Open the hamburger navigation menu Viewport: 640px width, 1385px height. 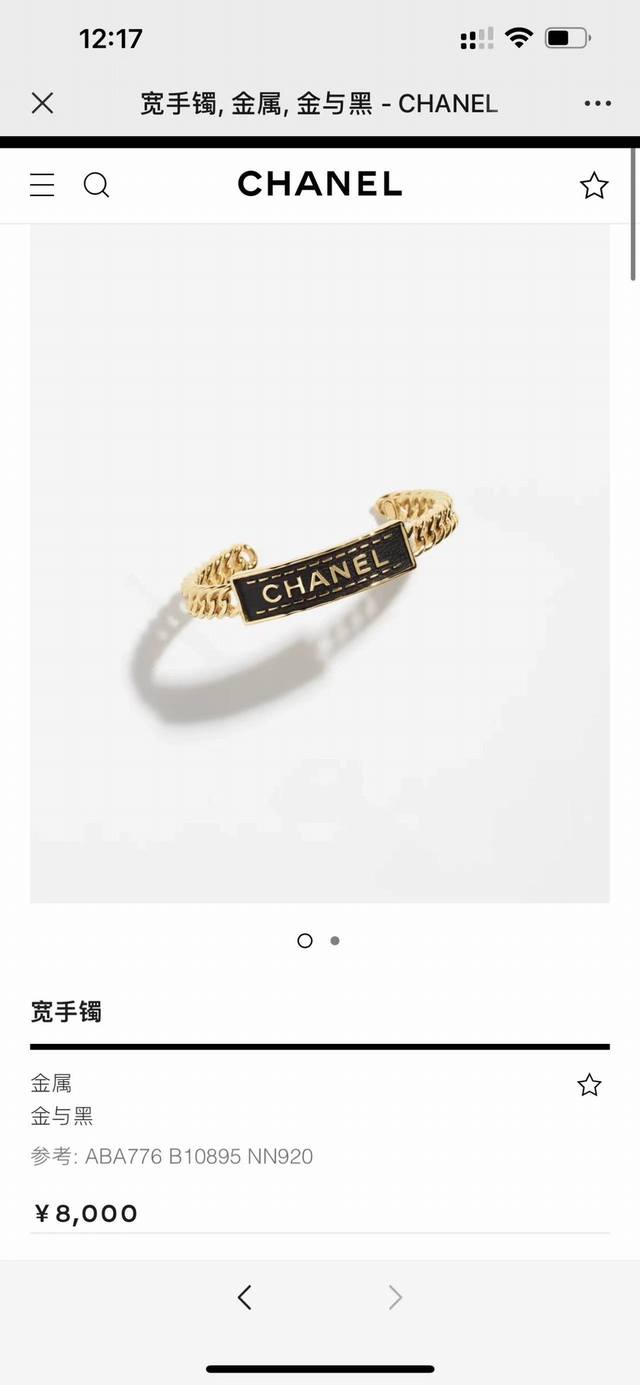pyautogui.click(x=42, y=185)
